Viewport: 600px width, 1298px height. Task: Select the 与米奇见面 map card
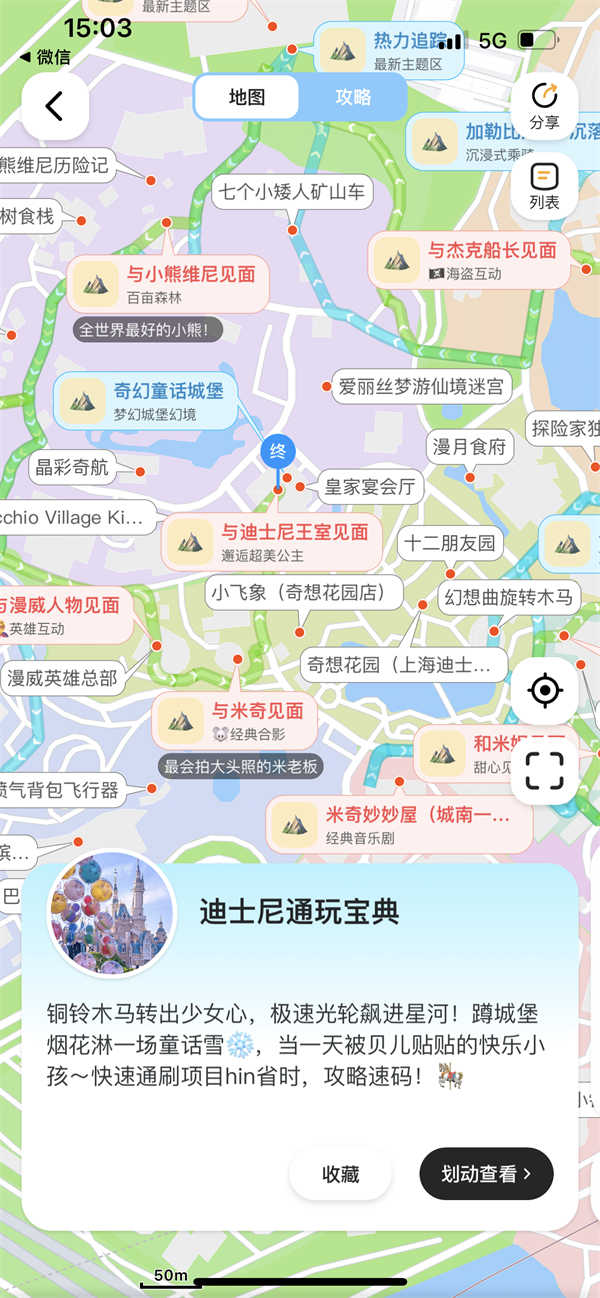tap(235, 721)
